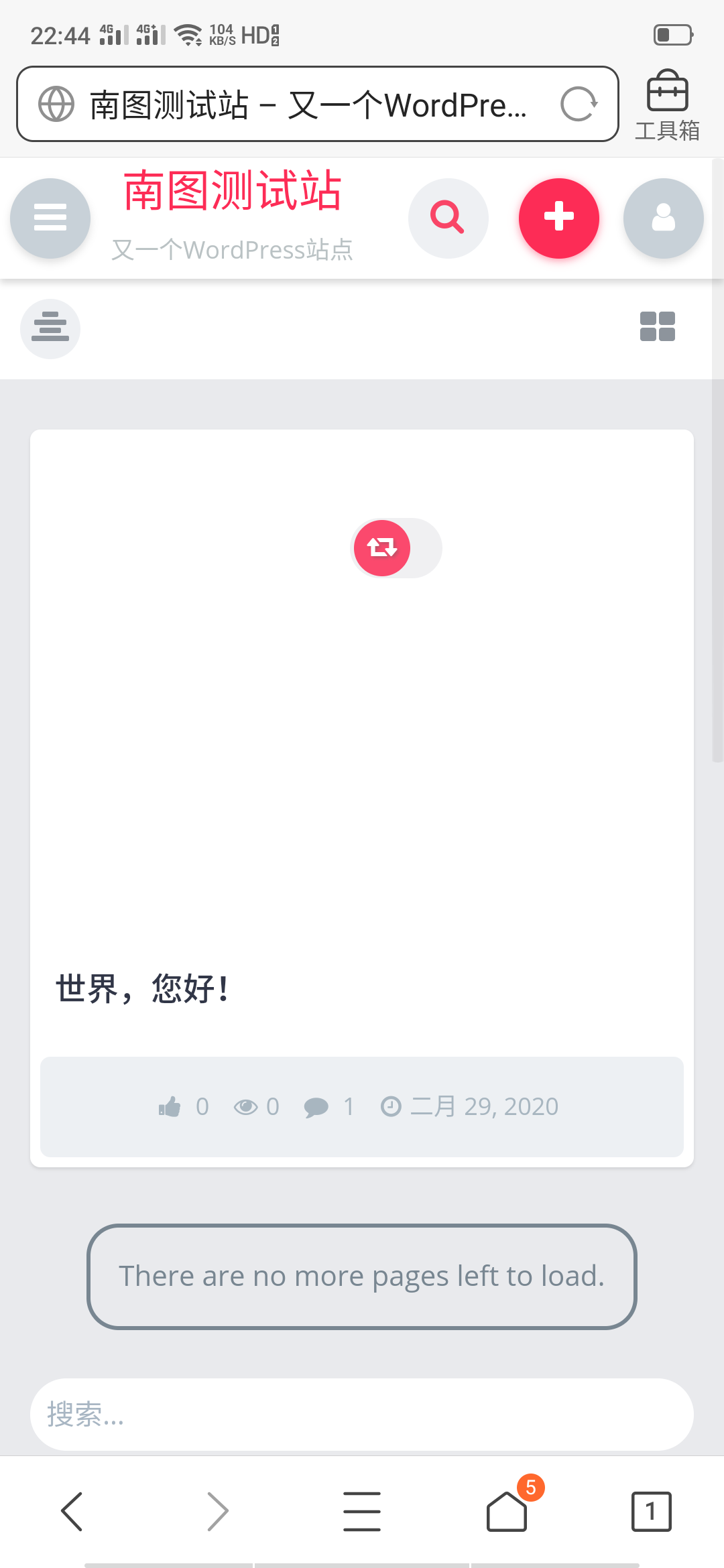Open comments via speech bubble icon
This screenshot has height=1568, width=724.
(316, 1106)
